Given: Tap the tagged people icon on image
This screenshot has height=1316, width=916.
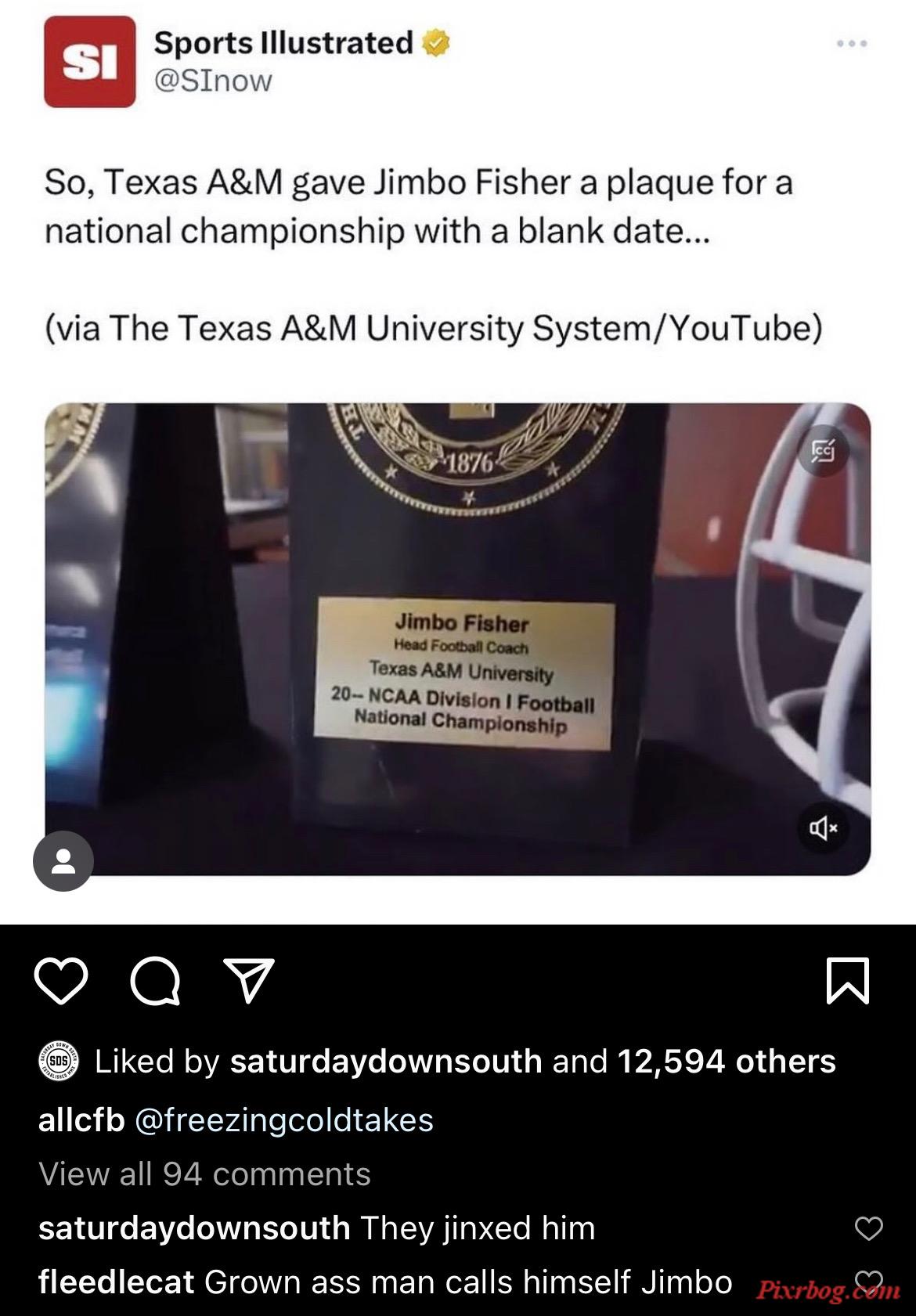Looking at the screenshot, I should (x=63, y=860).
